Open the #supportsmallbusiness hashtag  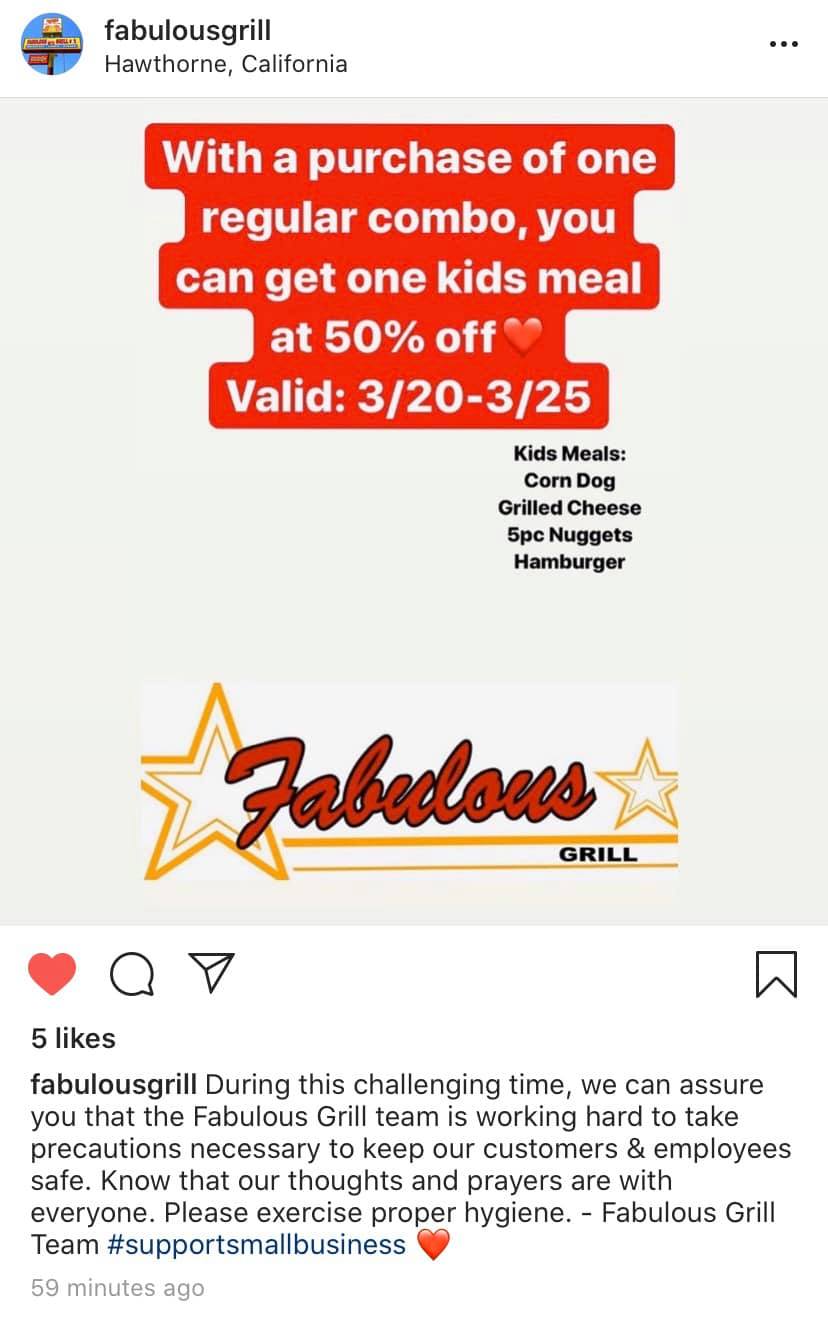257,1245
